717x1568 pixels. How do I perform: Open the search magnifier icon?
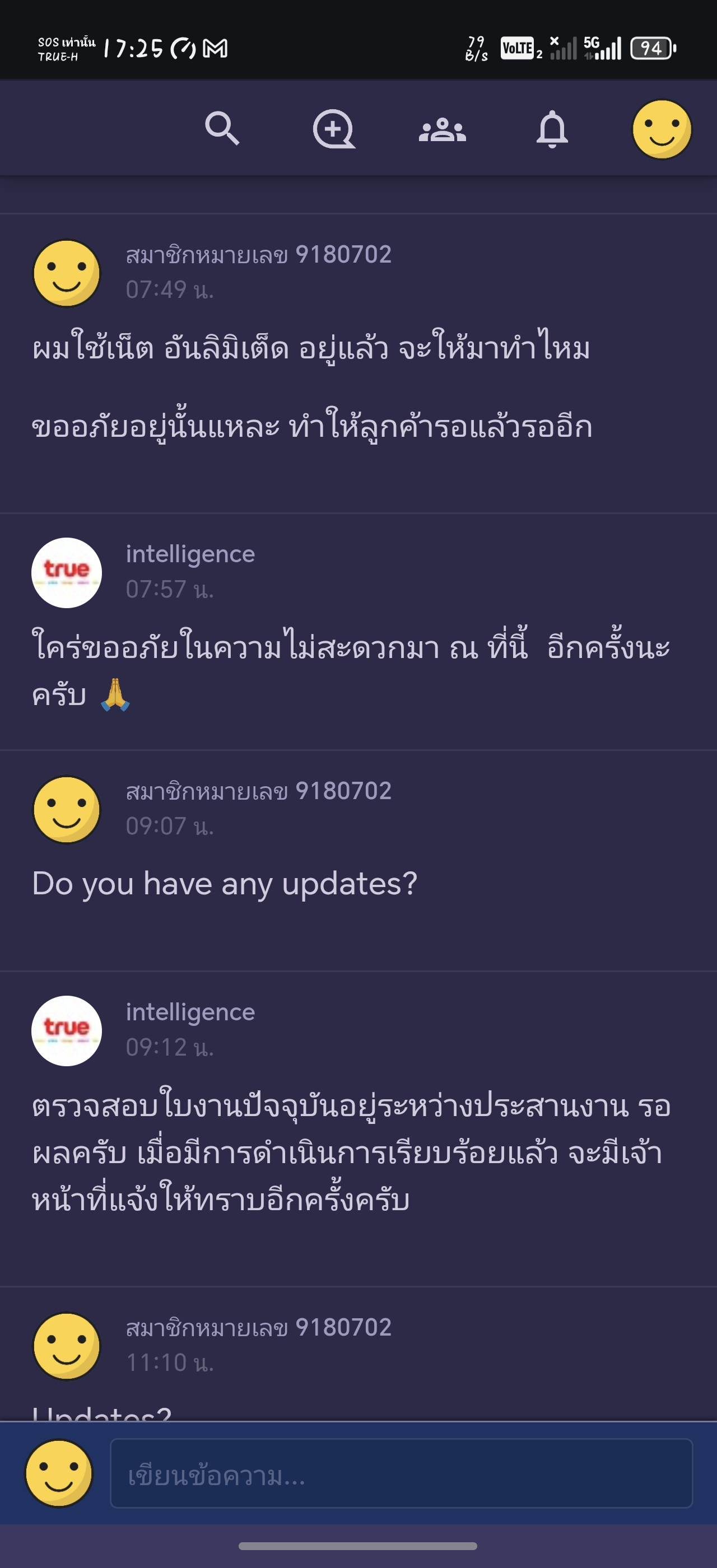click(222, 128)
